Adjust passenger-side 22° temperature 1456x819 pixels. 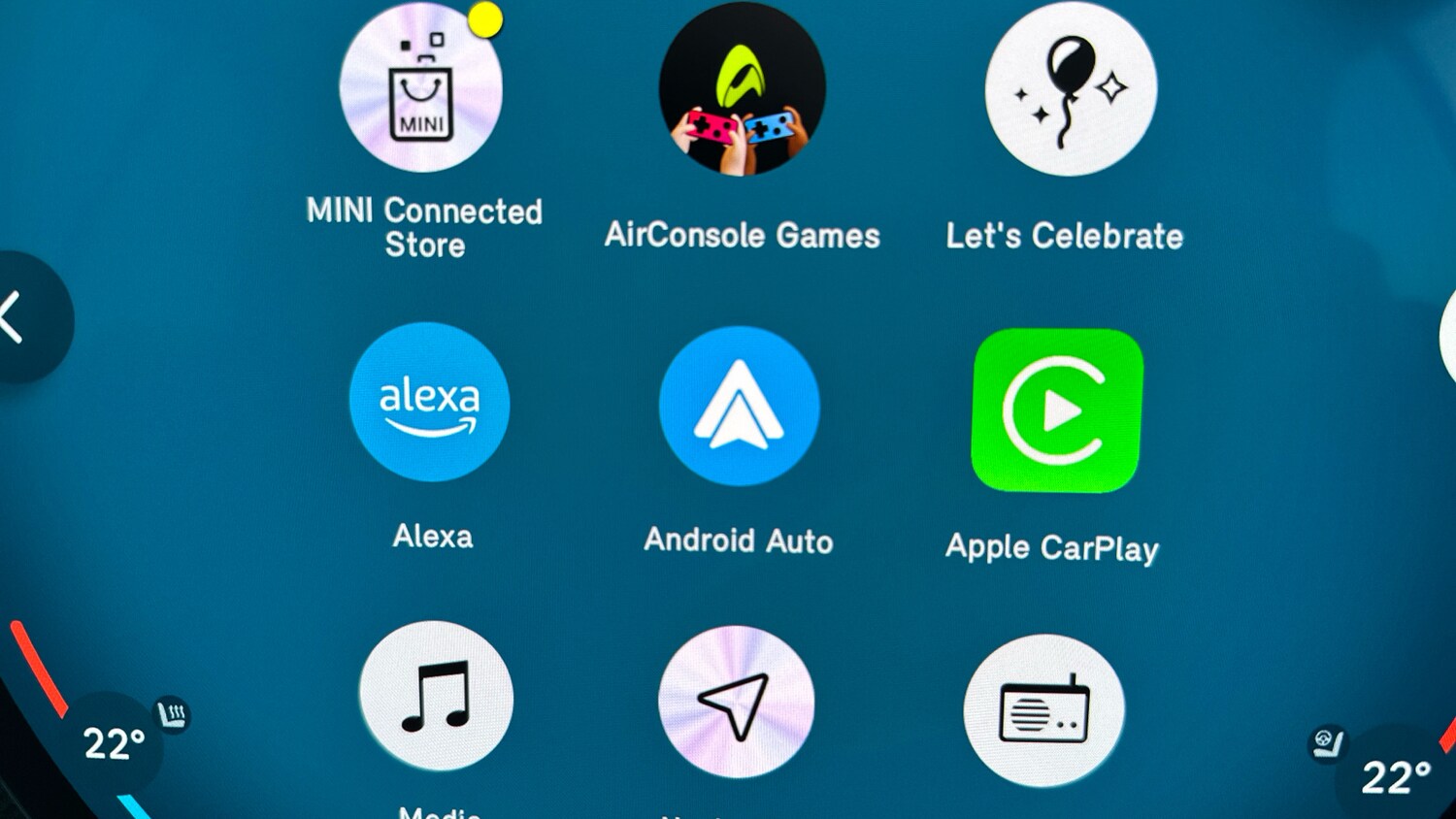[1396, 777]
